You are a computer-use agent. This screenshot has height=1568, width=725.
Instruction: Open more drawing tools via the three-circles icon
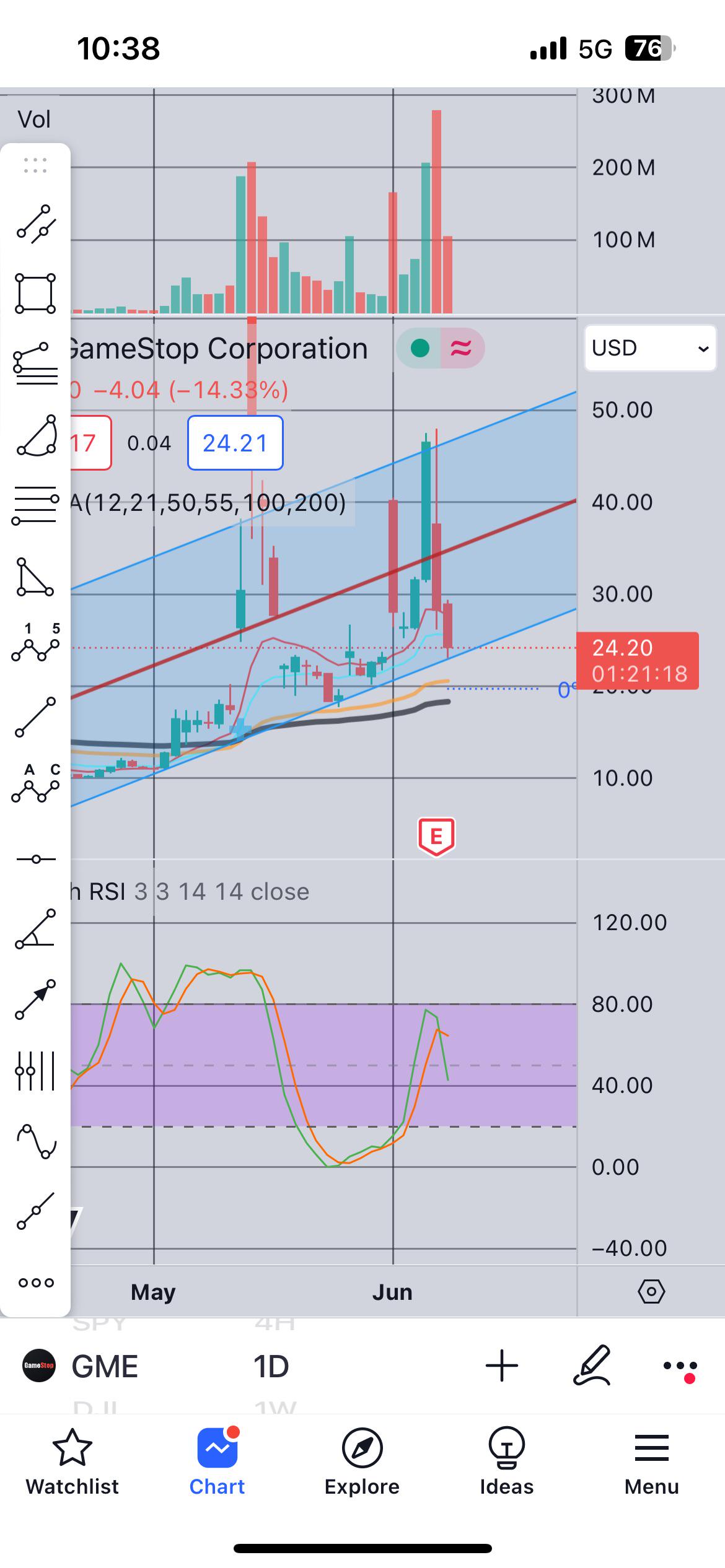[36, 1282]
